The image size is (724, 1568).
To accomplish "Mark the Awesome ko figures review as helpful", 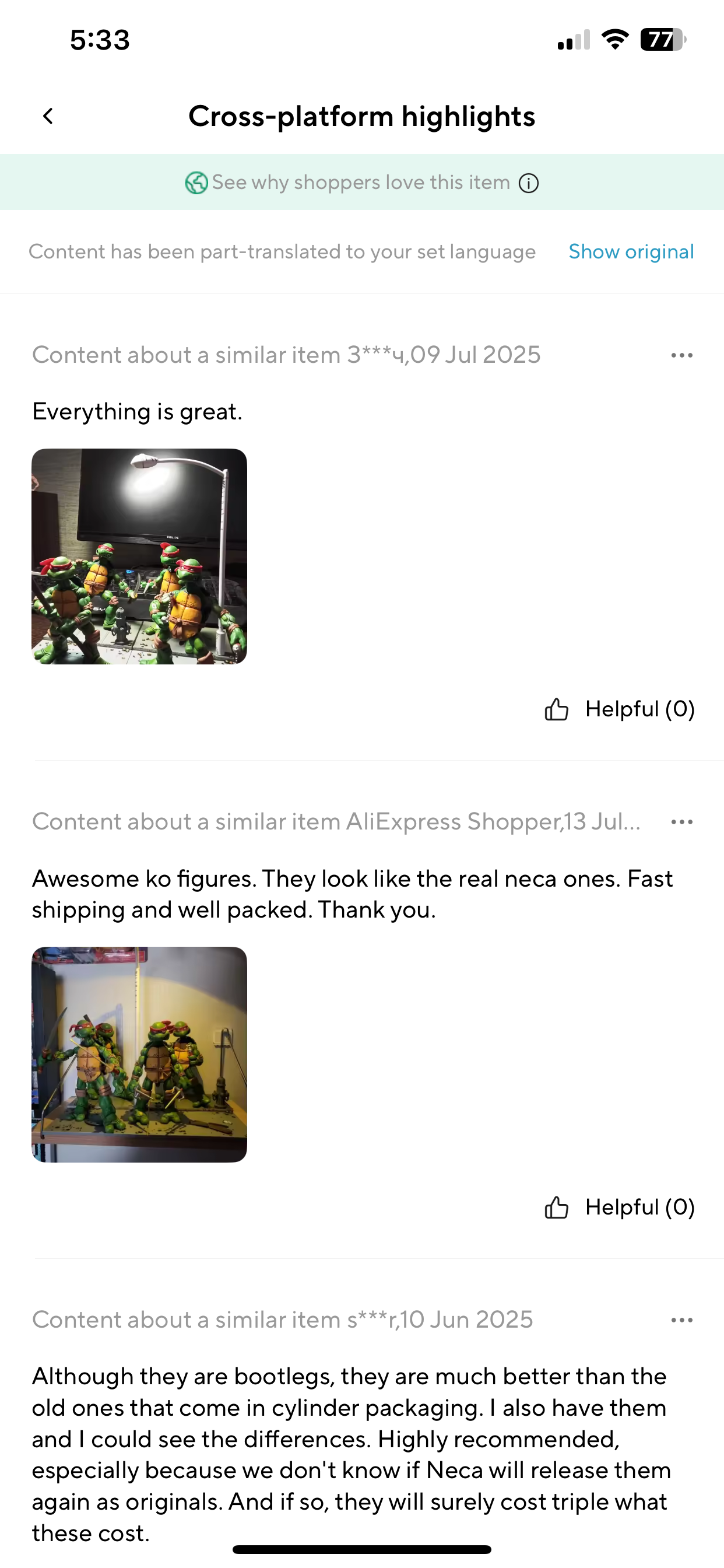I will click(x=619, y=1207).
